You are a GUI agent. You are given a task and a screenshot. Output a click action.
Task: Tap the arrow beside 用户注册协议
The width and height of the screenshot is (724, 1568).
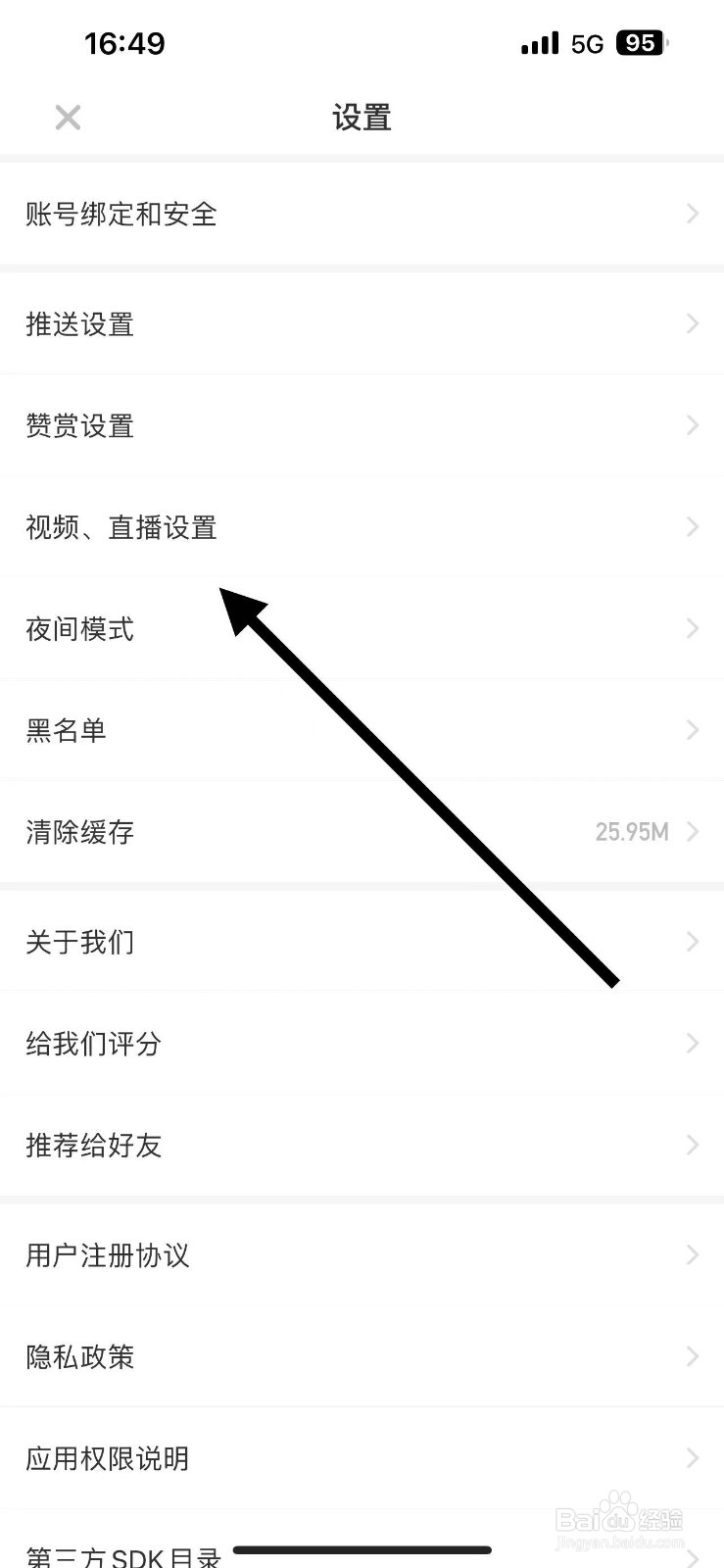coord(693,1255)
